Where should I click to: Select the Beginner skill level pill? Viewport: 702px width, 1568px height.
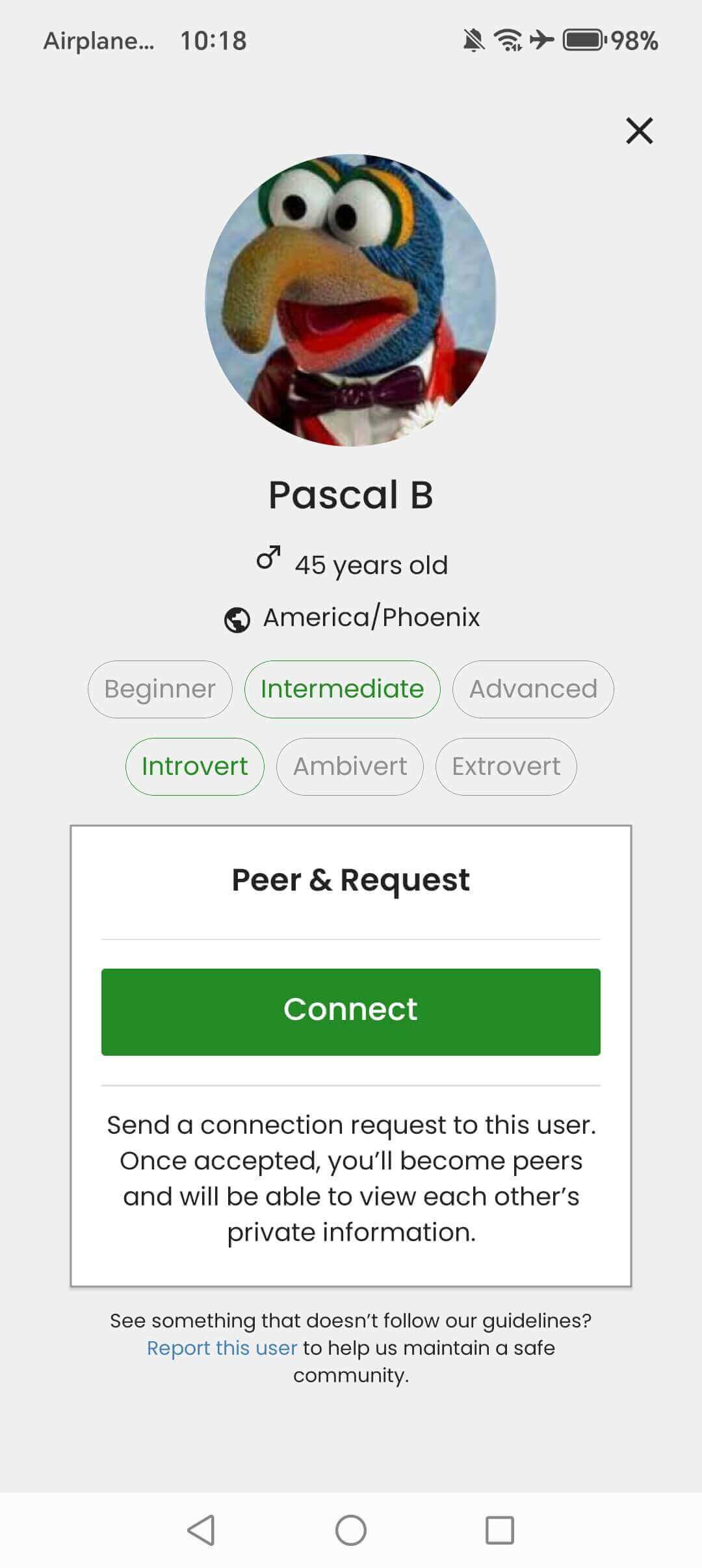pyautogui.click(x=159, y=689)
